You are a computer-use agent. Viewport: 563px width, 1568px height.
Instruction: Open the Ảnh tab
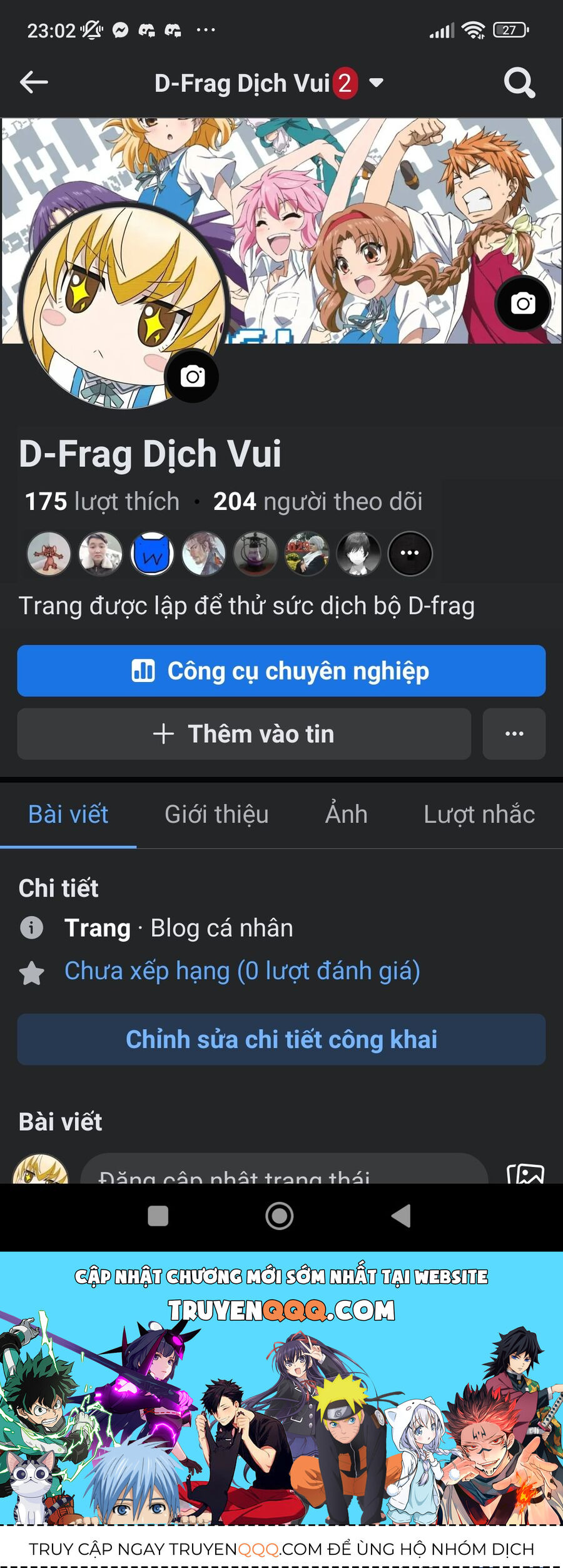[345, 814]
